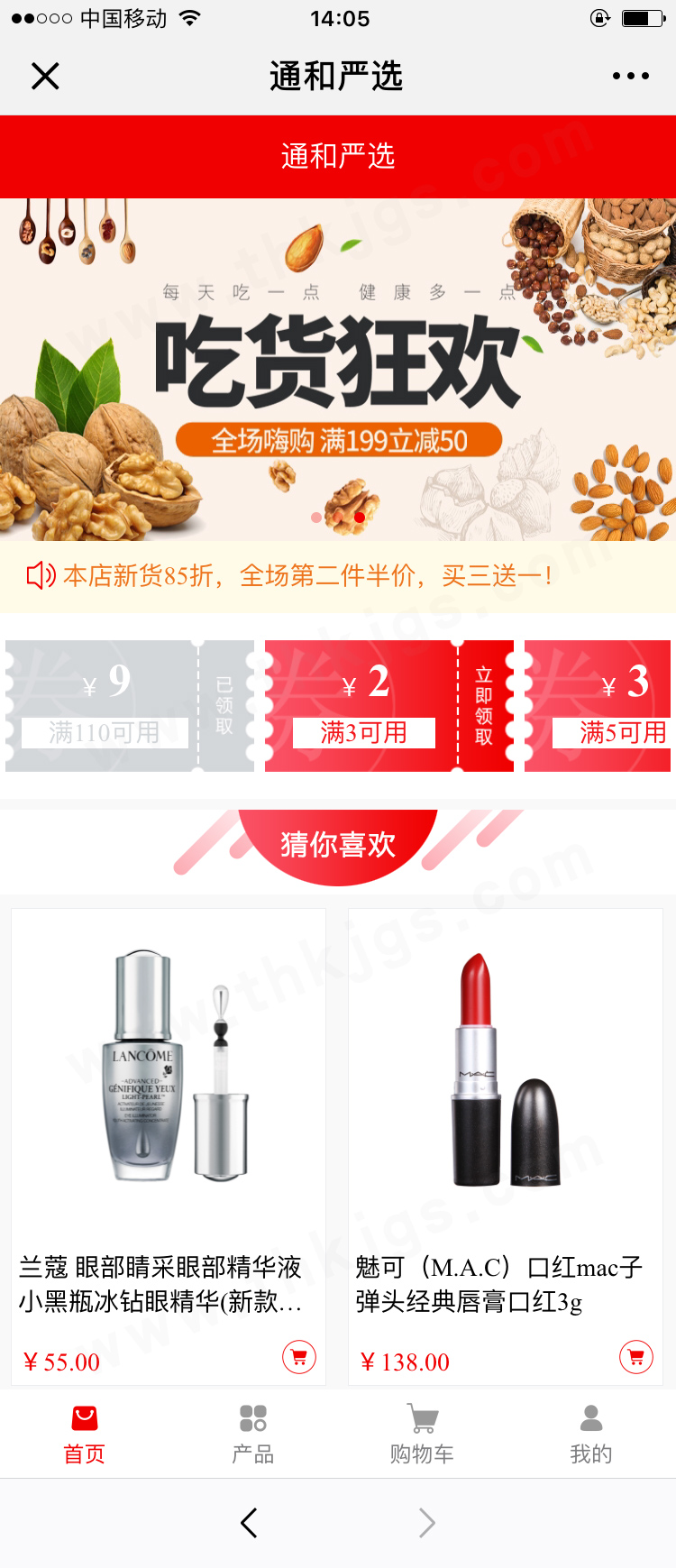Add the ¥55.00 Lancôme serum to cart
This screenshot has height=1568, width=676.
[x=299, y=1357]
